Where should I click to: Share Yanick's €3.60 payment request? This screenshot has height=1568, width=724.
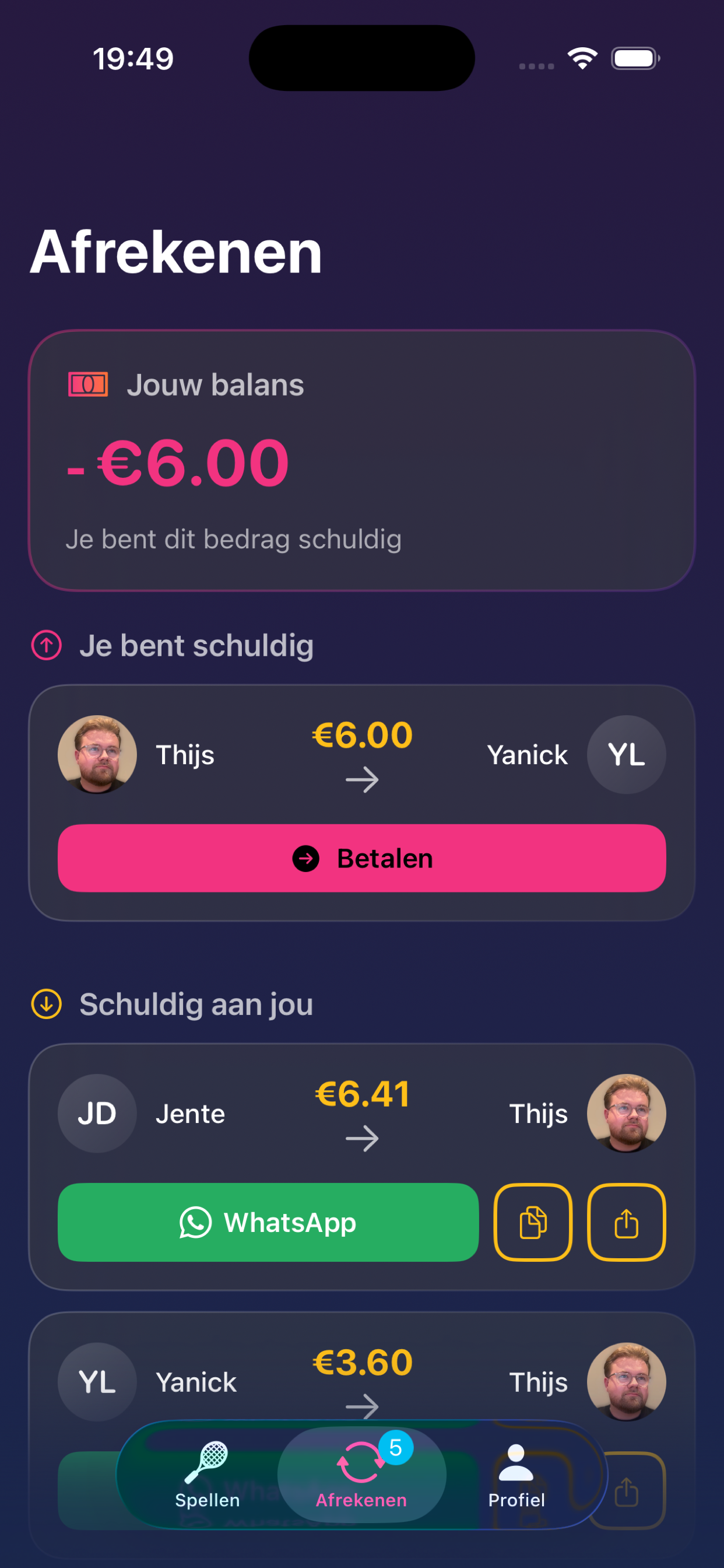627,1492
